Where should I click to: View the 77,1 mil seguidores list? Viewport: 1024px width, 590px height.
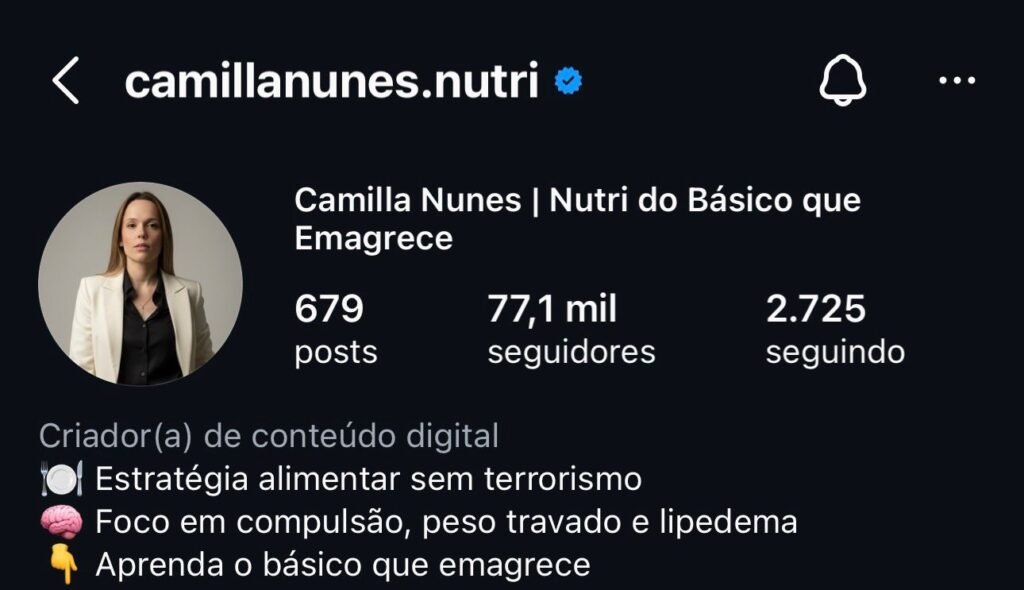(x=571, y=329)
